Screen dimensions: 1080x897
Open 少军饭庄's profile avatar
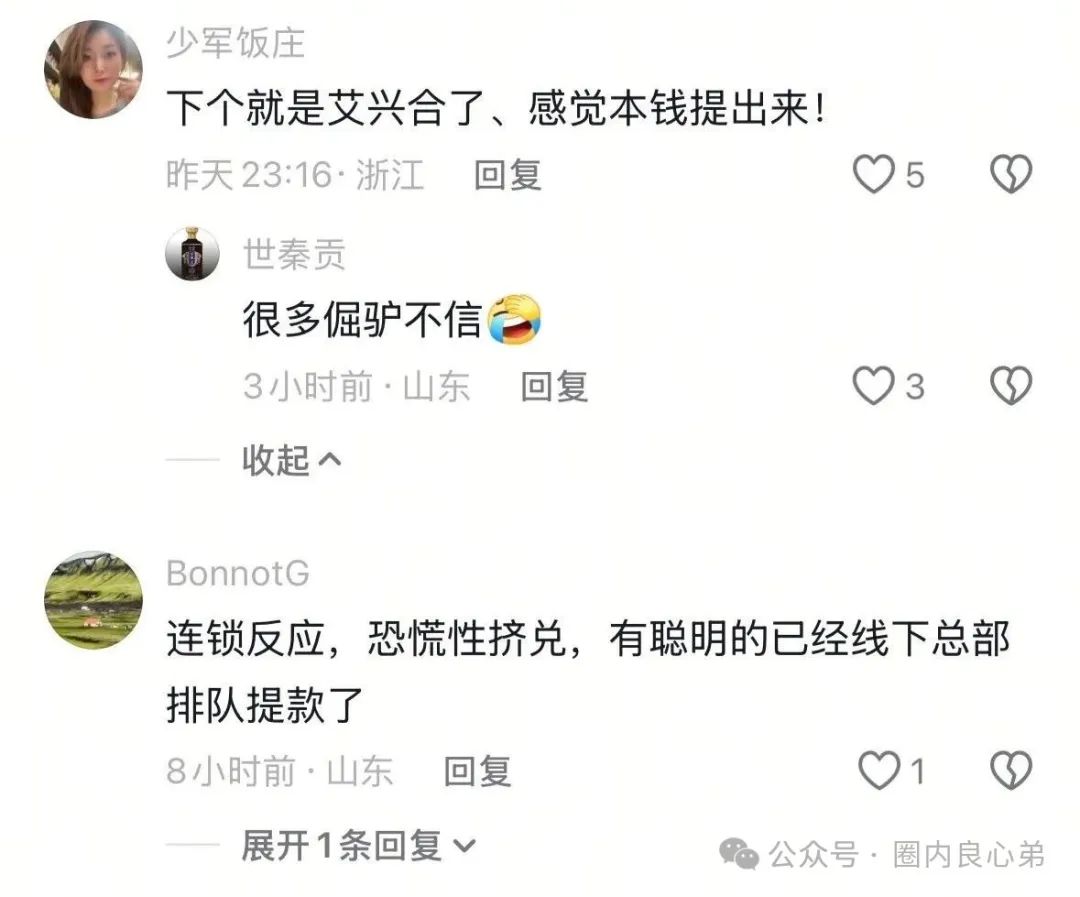click(93, 70)
